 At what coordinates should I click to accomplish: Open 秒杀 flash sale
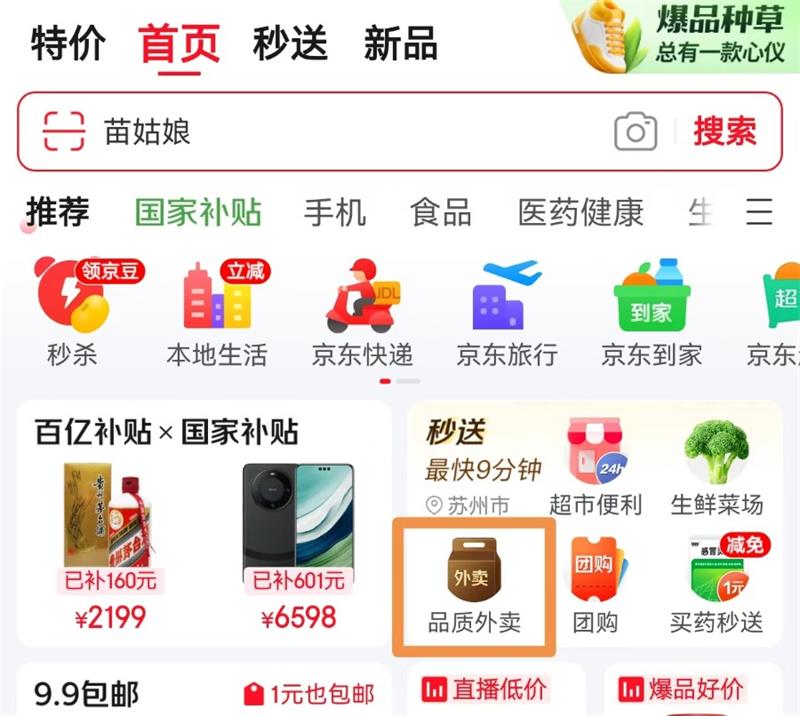point(71,312)
